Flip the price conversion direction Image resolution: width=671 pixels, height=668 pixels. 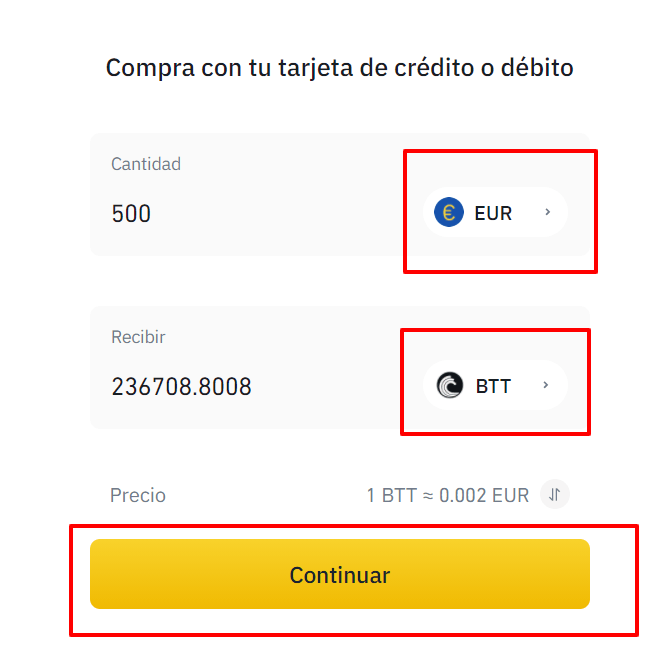pos(555,495)
